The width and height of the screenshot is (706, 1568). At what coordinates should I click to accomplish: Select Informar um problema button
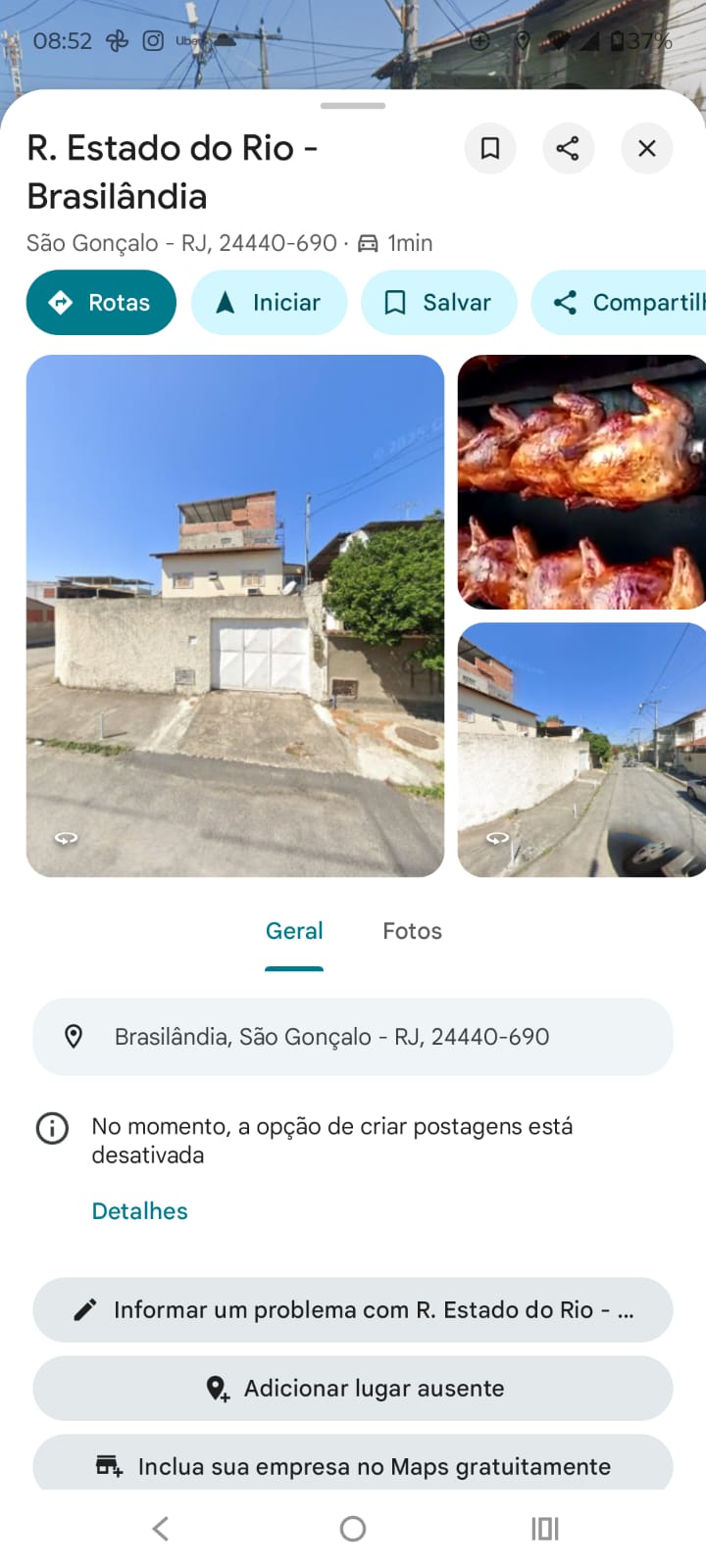(353, 1310)
